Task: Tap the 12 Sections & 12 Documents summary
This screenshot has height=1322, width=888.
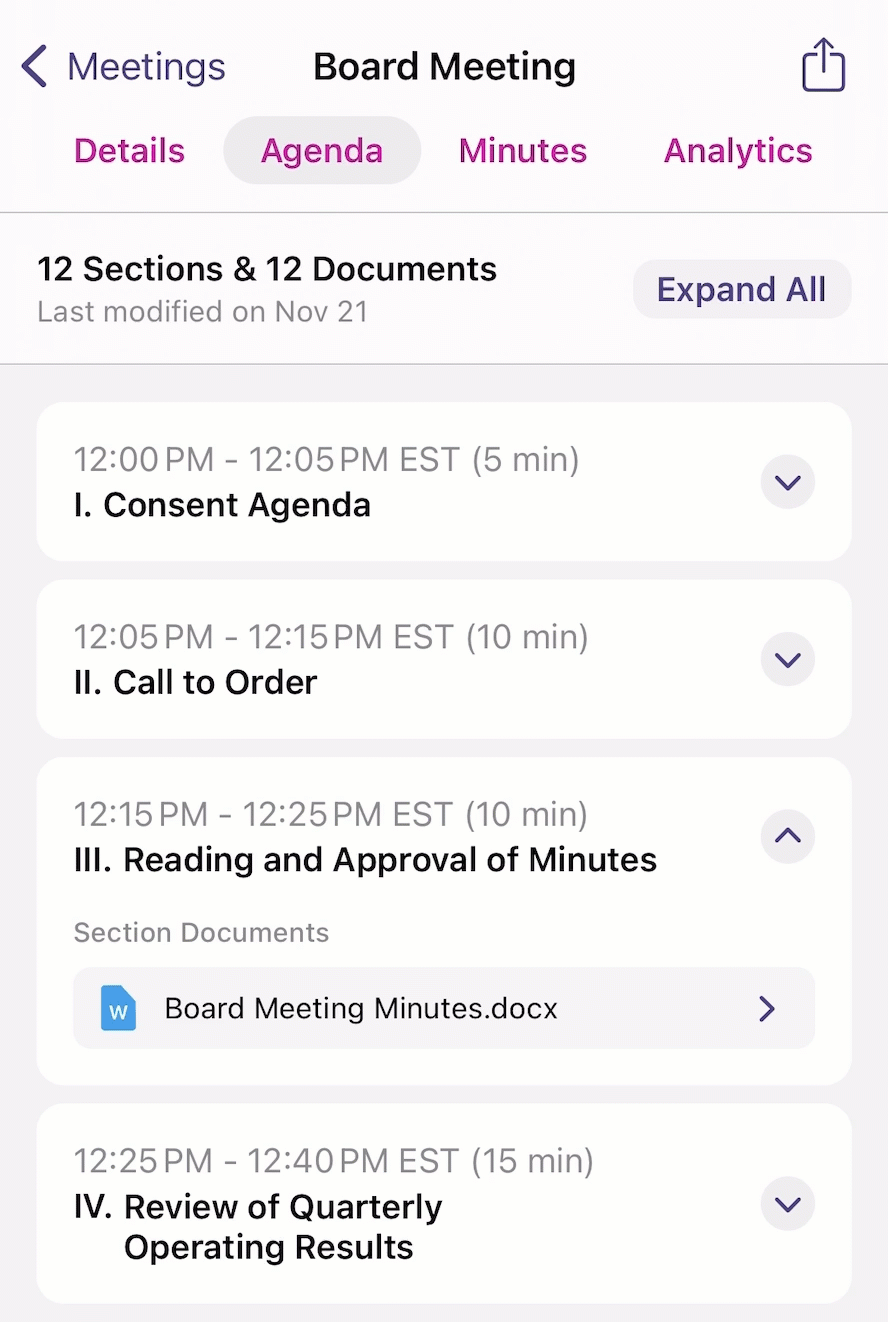Action: click(x=266, y=268)
